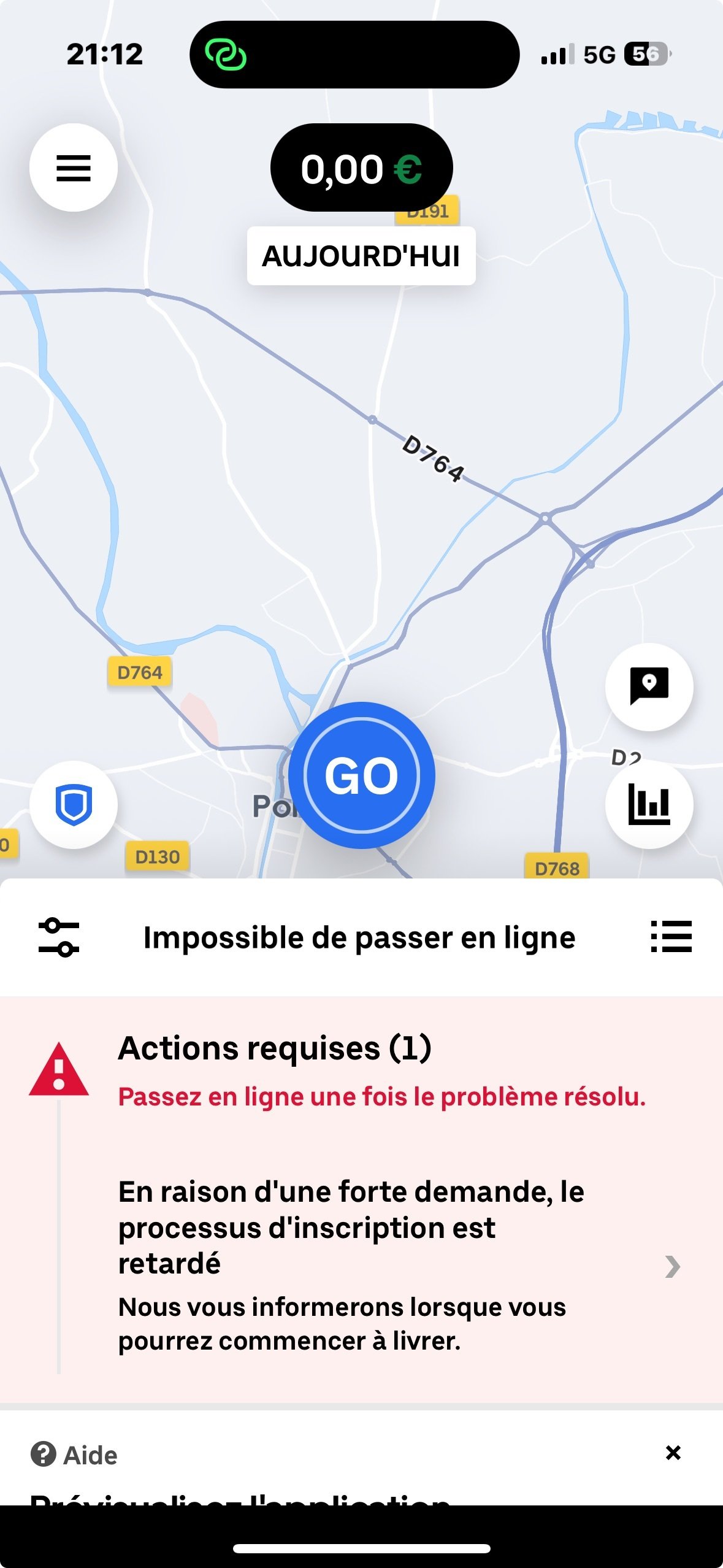Image resolution: width=723 pixels, height=1568 pixels.
Task: Open the delayed inscription process notice
Action: 392,1265
